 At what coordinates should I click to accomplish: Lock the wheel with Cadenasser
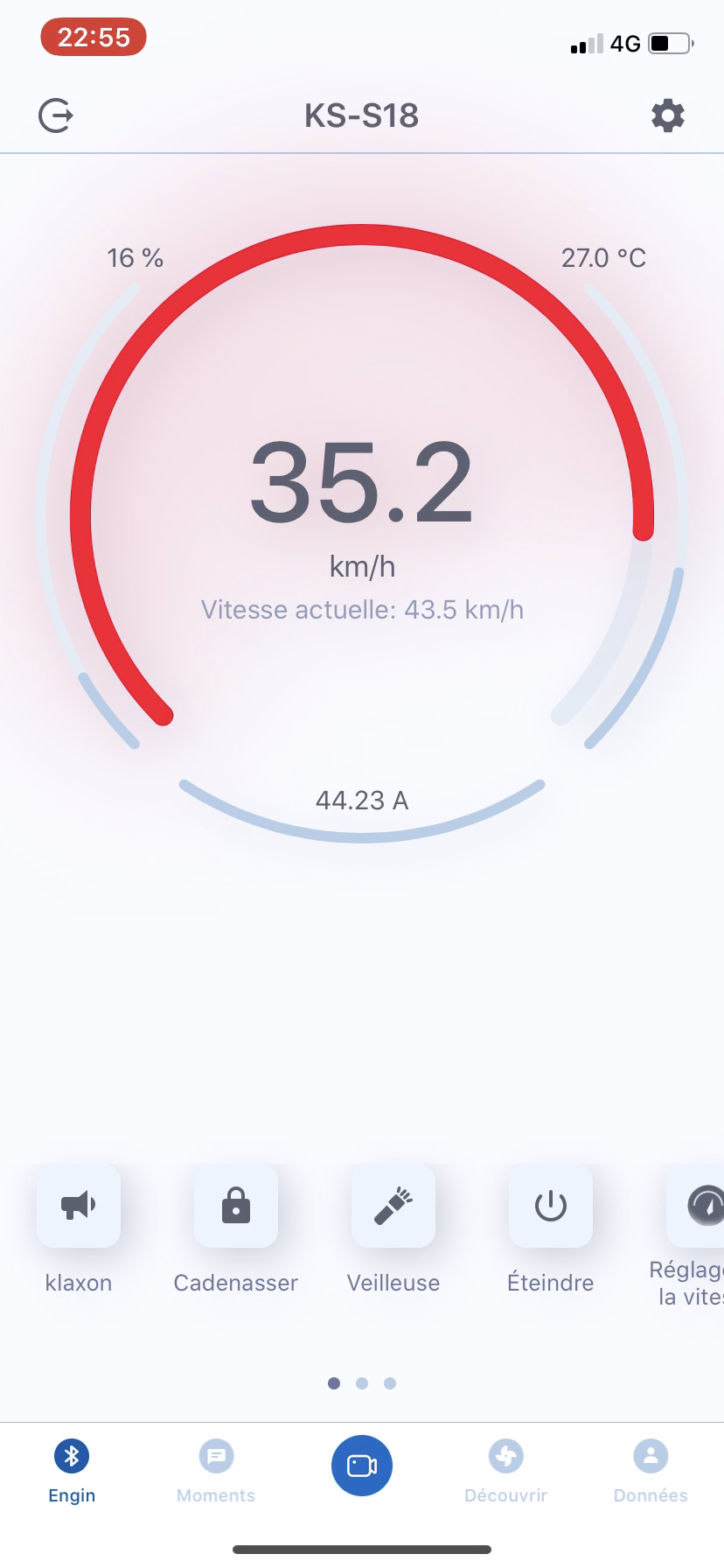point(236,1206)
